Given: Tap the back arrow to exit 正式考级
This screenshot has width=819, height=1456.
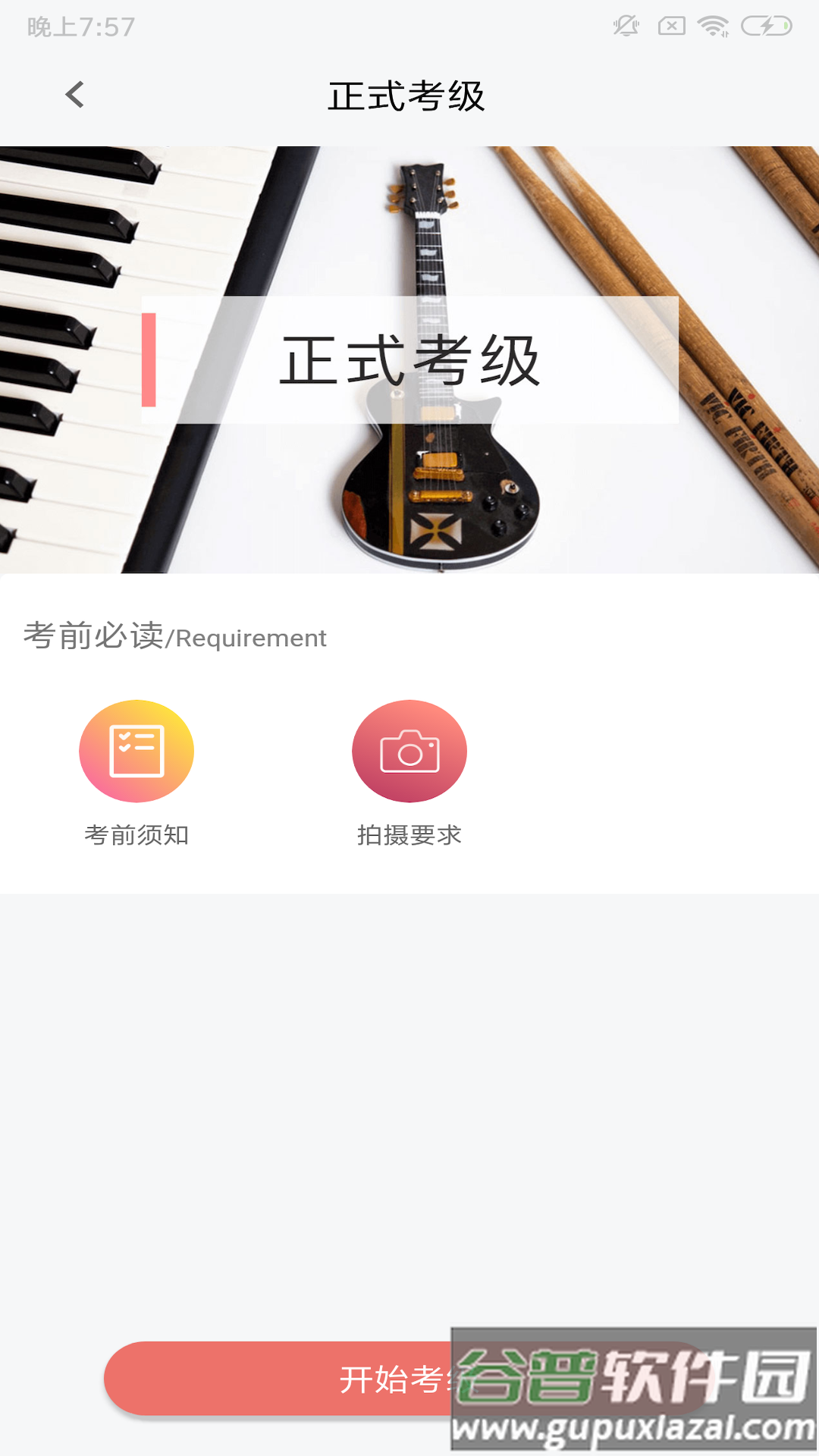Looking at the screenshot, I should 74,95.
